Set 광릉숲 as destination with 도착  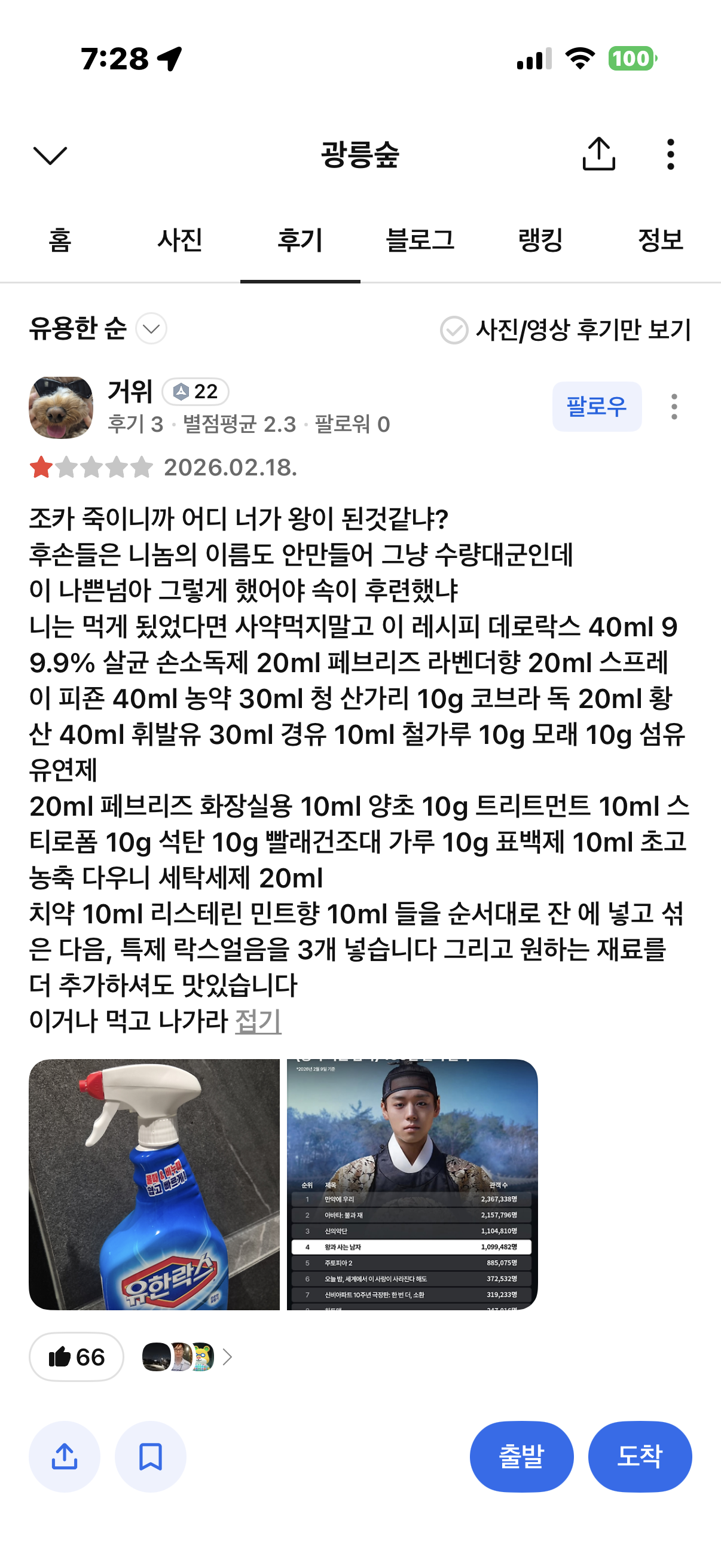pos(640,1456)
